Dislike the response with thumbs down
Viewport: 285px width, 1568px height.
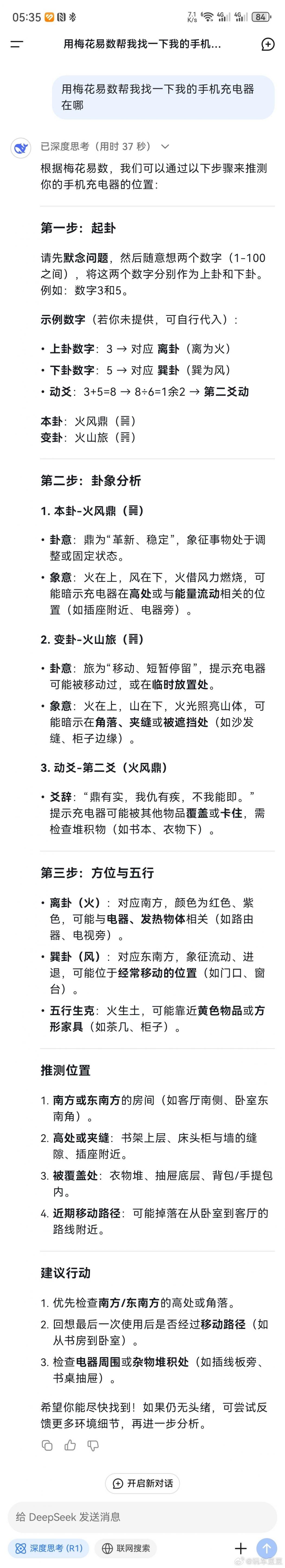pos(93,1445)
